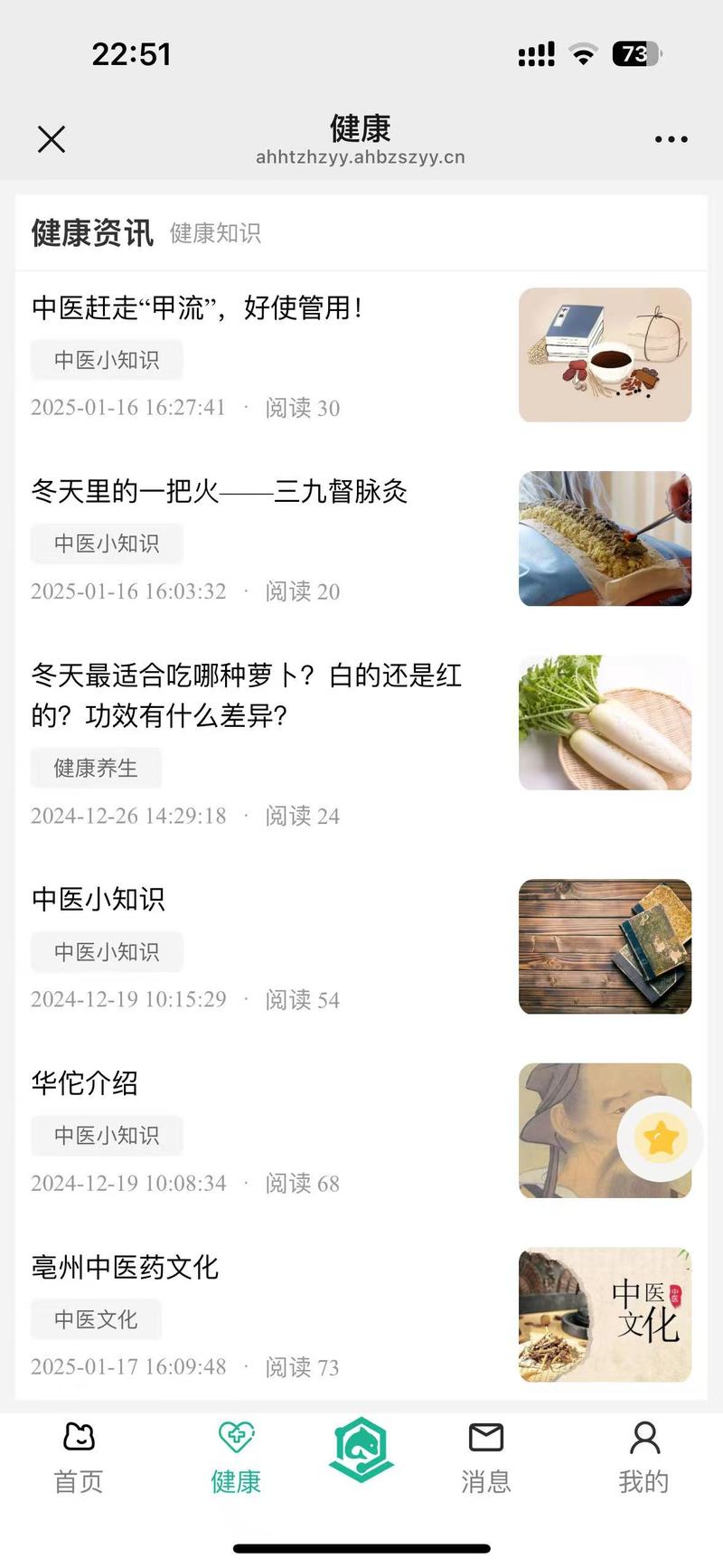This screenshot has height=1568, width=723.
Task: Tap the center green hexagon logo button
Action: [361, 1449]
